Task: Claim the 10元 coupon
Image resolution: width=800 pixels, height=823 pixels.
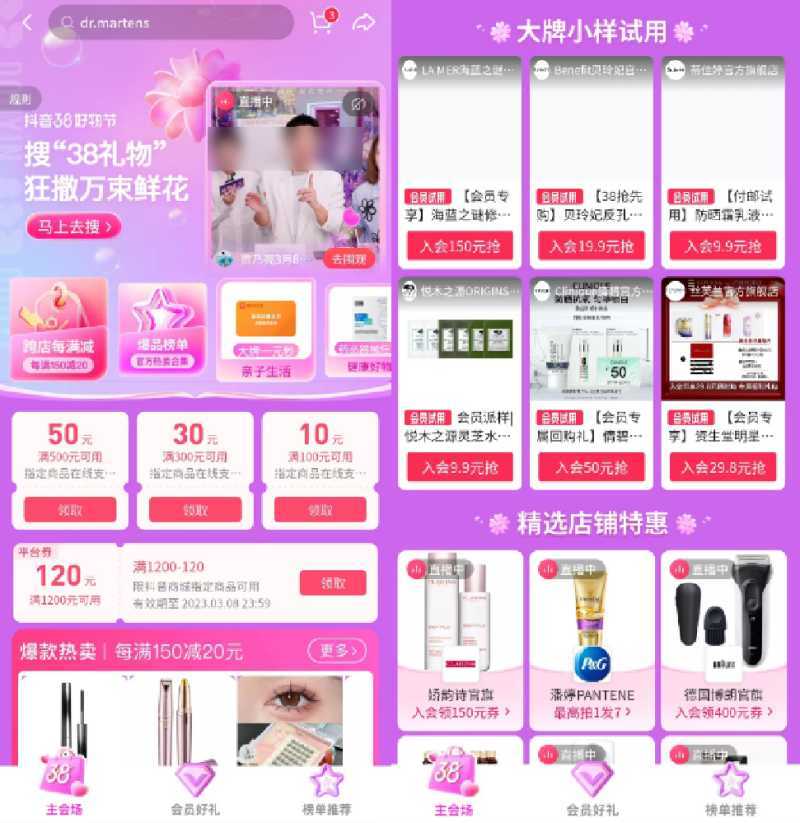Action: click(320, 509)
